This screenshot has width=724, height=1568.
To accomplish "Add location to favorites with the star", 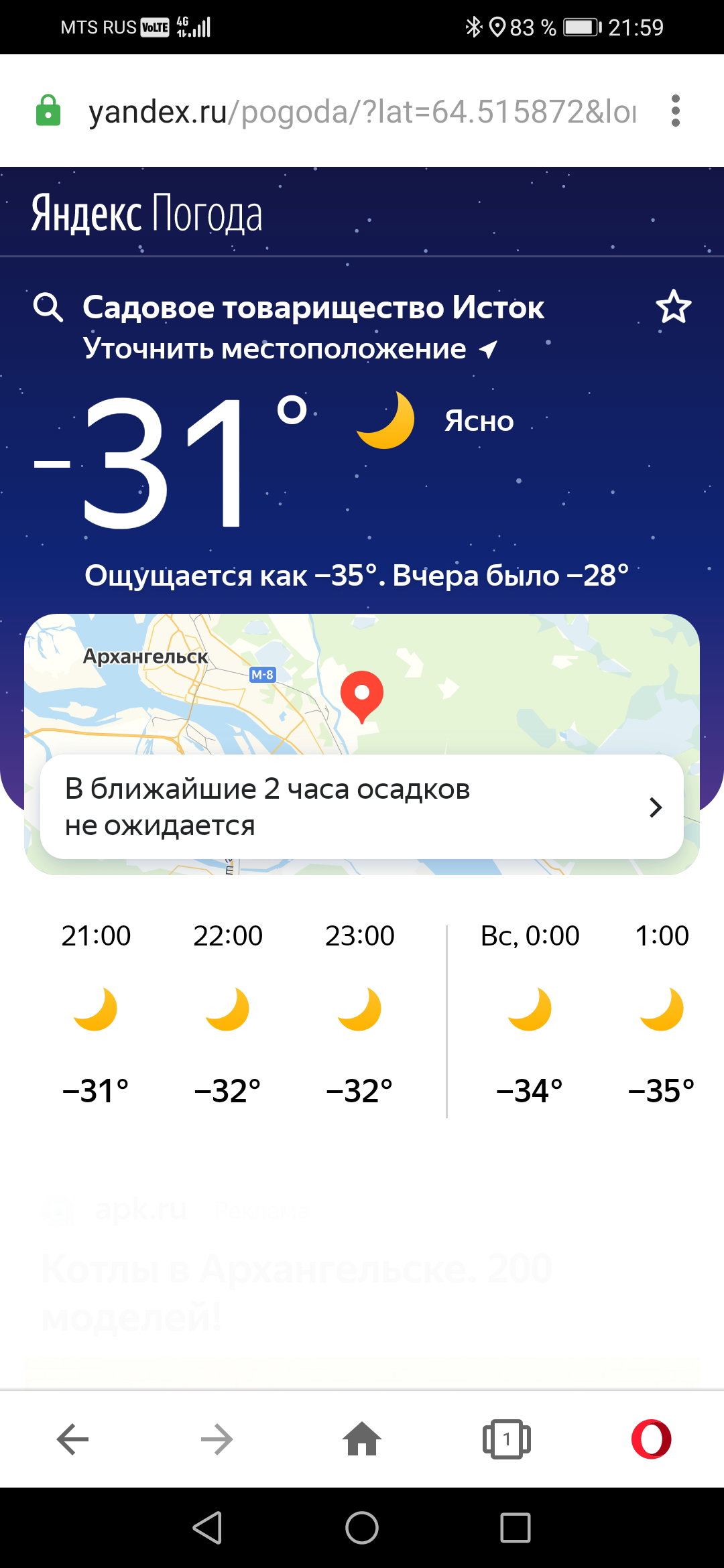I will click(673, 307).
